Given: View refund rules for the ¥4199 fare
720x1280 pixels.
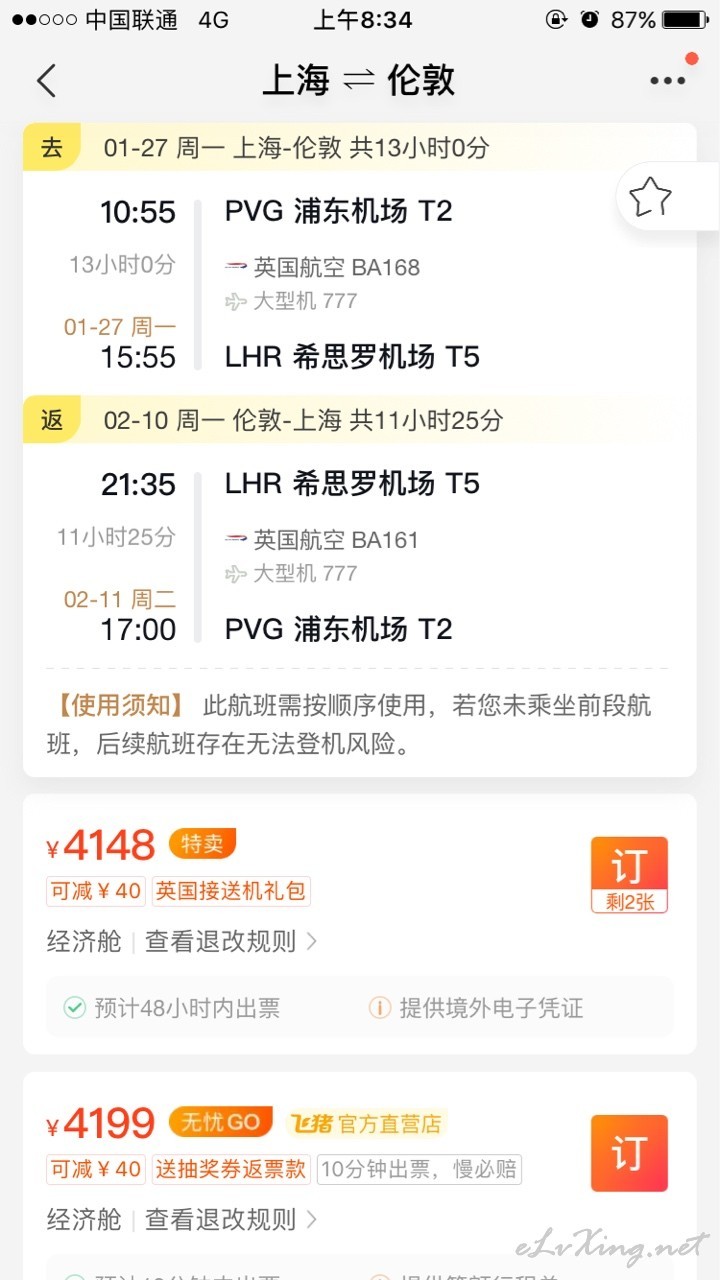Looking at the screenshot, I should (x=232, y=1219).
